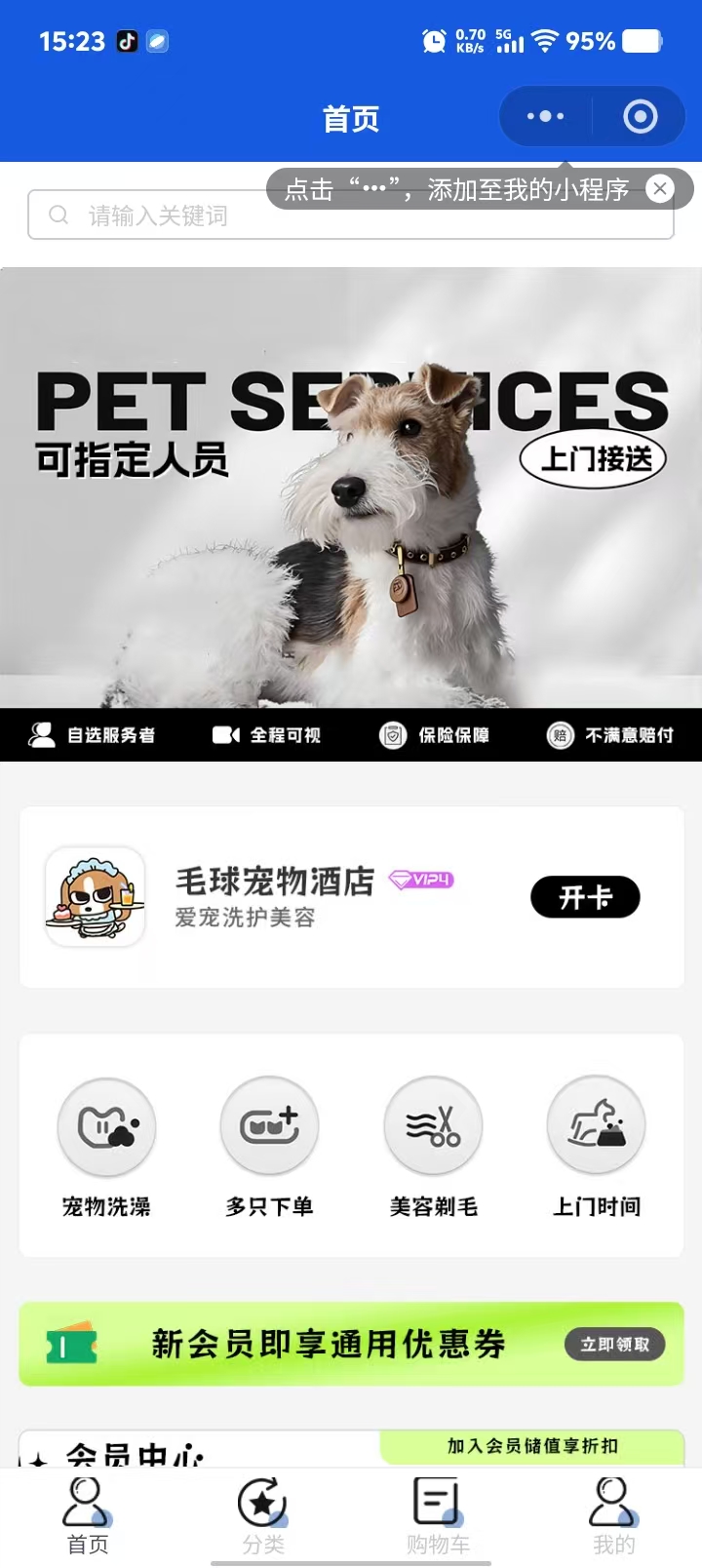This screenshot has width=702, height=1568.
Task: Check 上门时间 schedule
Action: (x=597, y=1147)
